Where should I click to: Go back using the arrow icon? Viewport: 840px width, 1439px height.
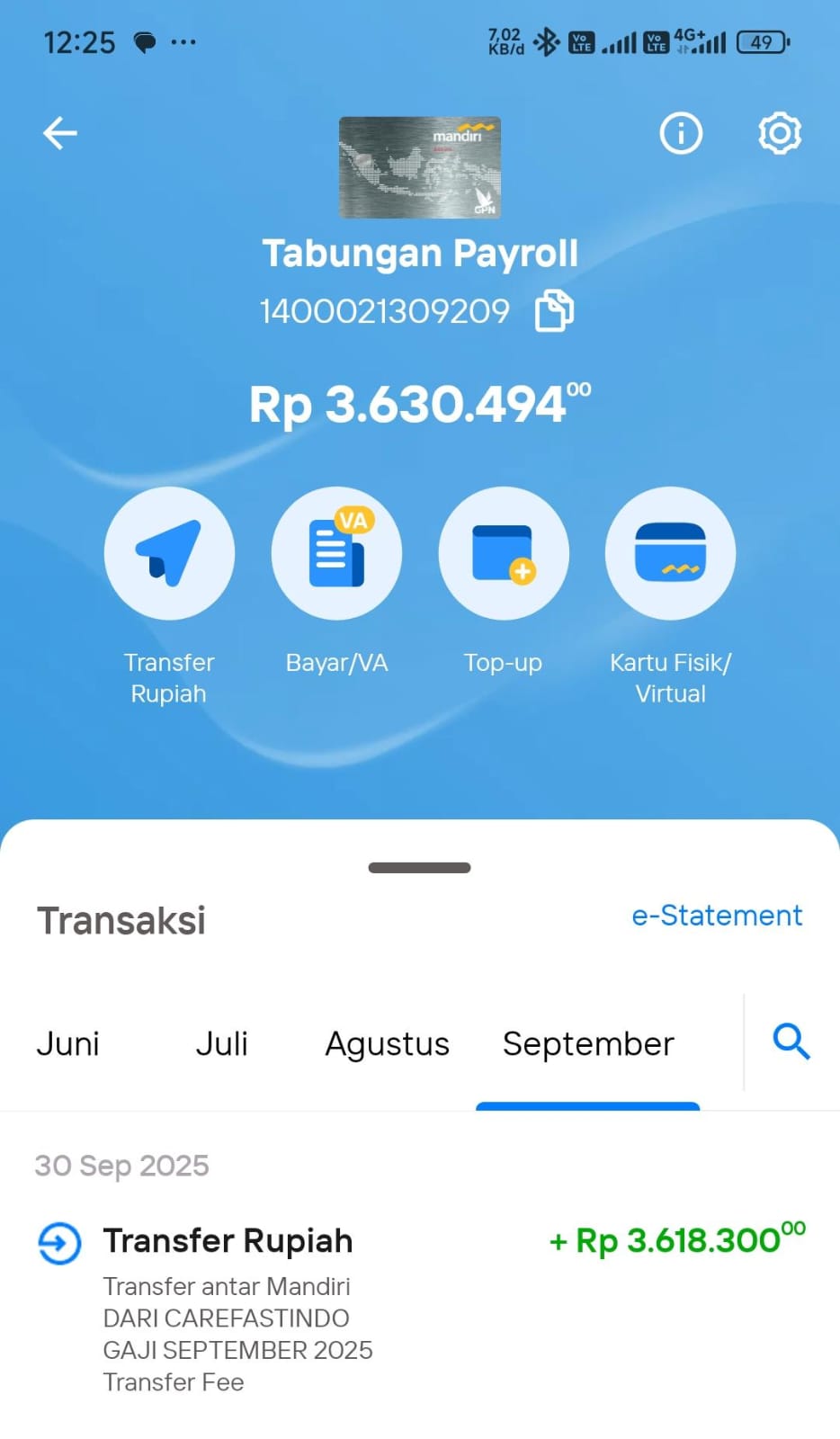[60, 134]
